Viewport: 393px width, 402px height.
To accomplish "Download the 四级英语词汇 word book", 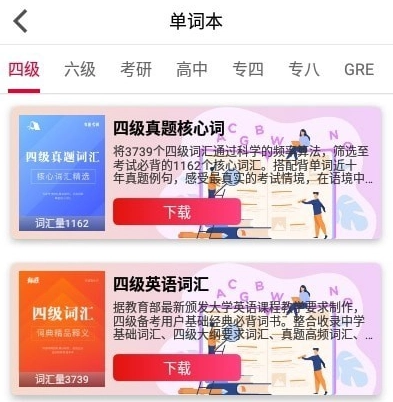I will (x=177, y=368).
